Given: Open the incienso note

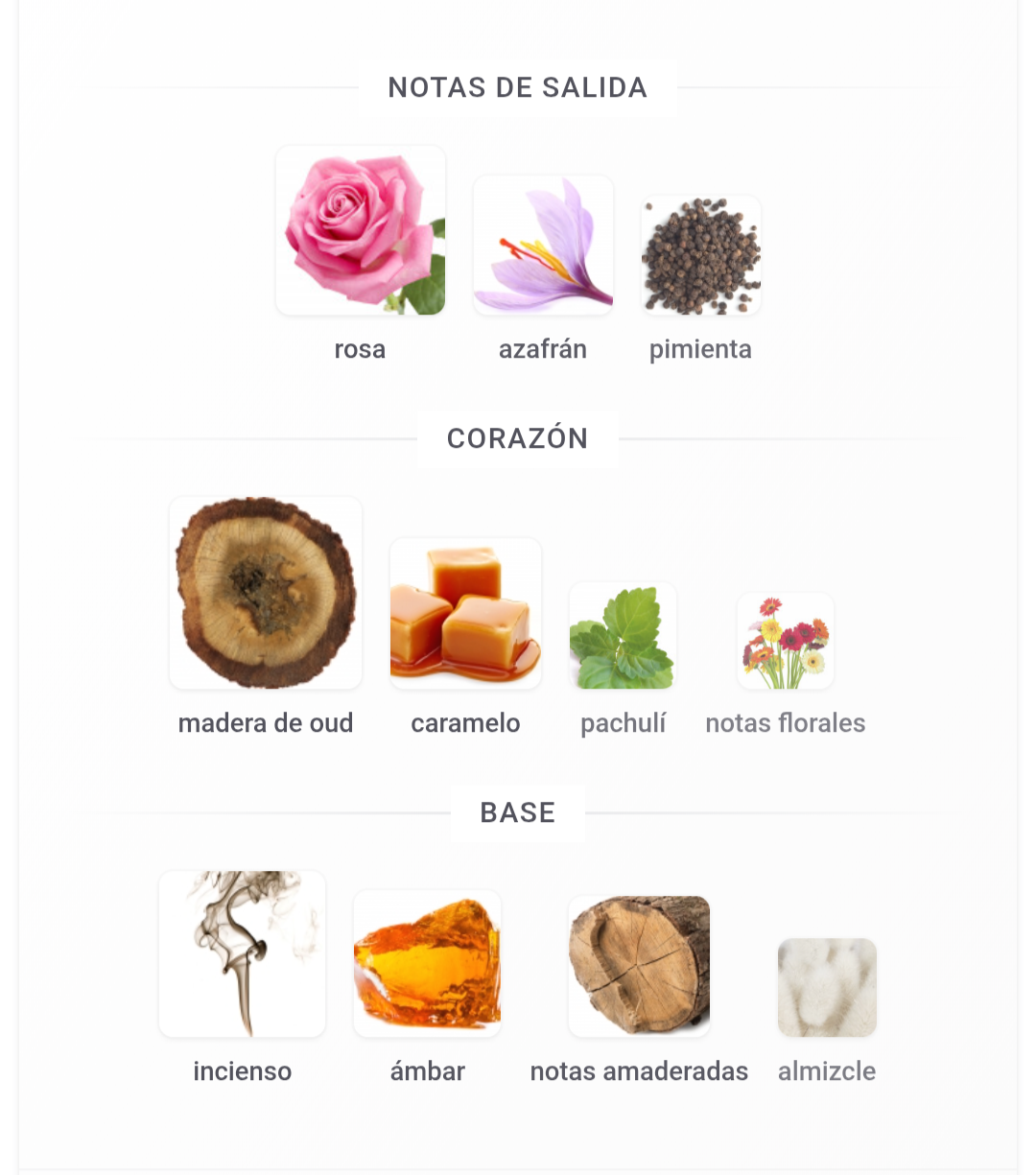Looking at the screenshot, I should pyautogui.click(x=242, y=953).
